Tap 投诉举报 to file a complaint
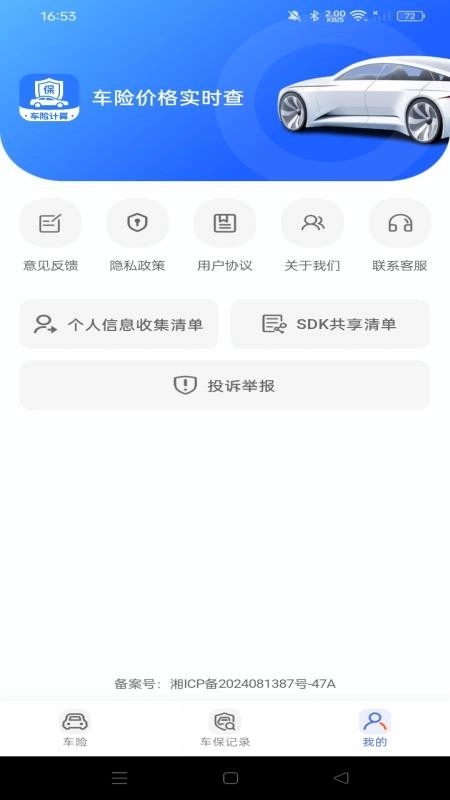 click(224, 385)
